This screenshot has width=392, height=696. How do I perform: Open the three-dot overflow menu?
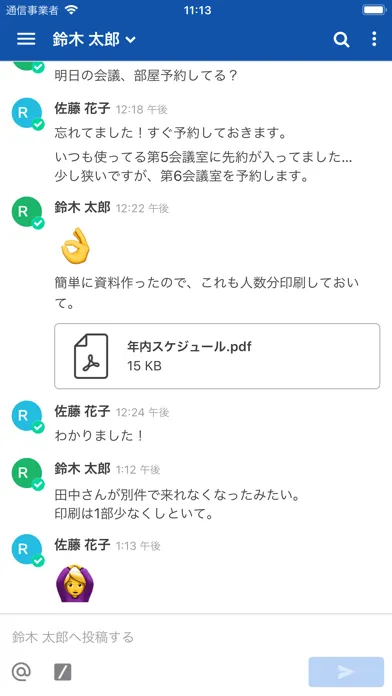374,39
